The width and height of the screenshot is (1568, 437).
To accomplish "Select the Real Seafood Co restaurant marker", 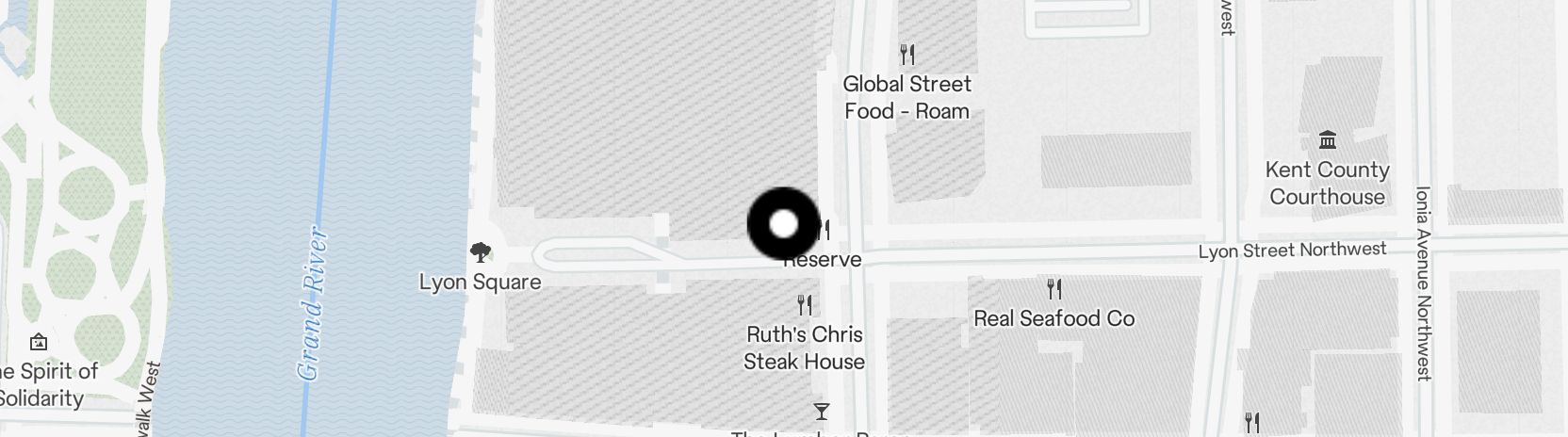I will (x=1053, y=289).
